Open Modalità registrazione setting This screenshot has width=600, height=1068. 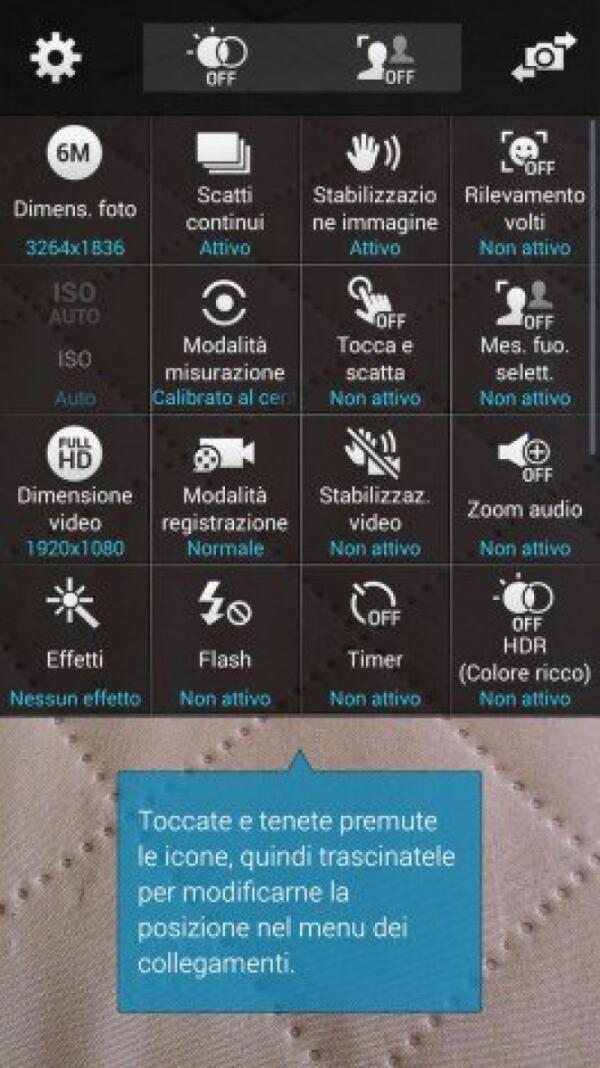(225, 490)
